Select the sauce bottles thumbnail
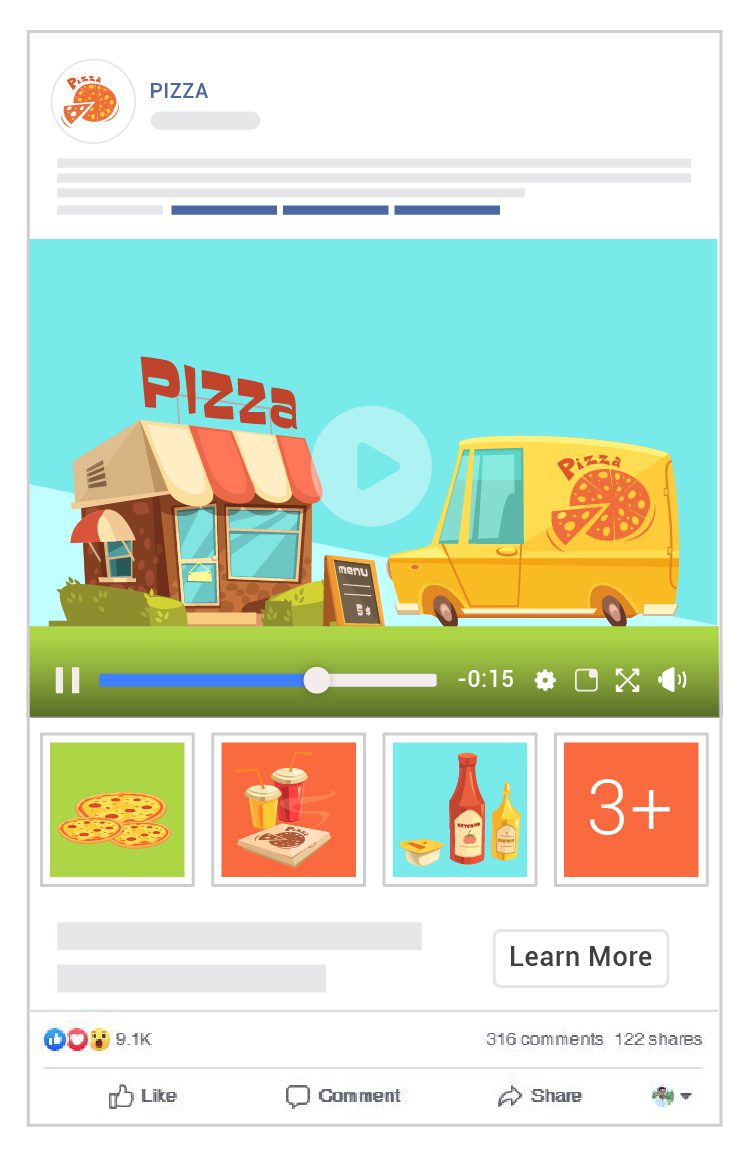750x1157 pixels. (460, 809)
